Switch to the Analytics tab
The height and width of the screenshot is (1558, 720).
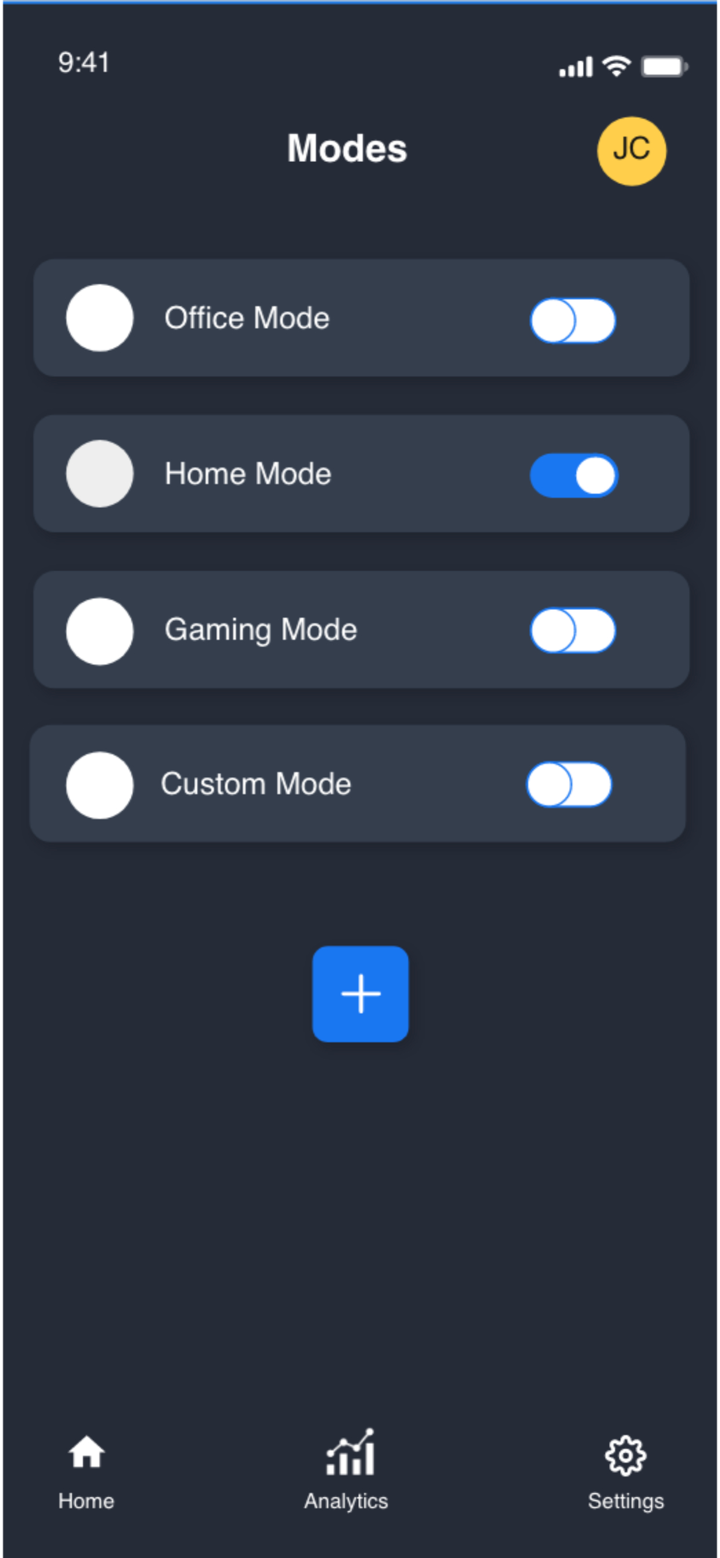pos(347,1470)
